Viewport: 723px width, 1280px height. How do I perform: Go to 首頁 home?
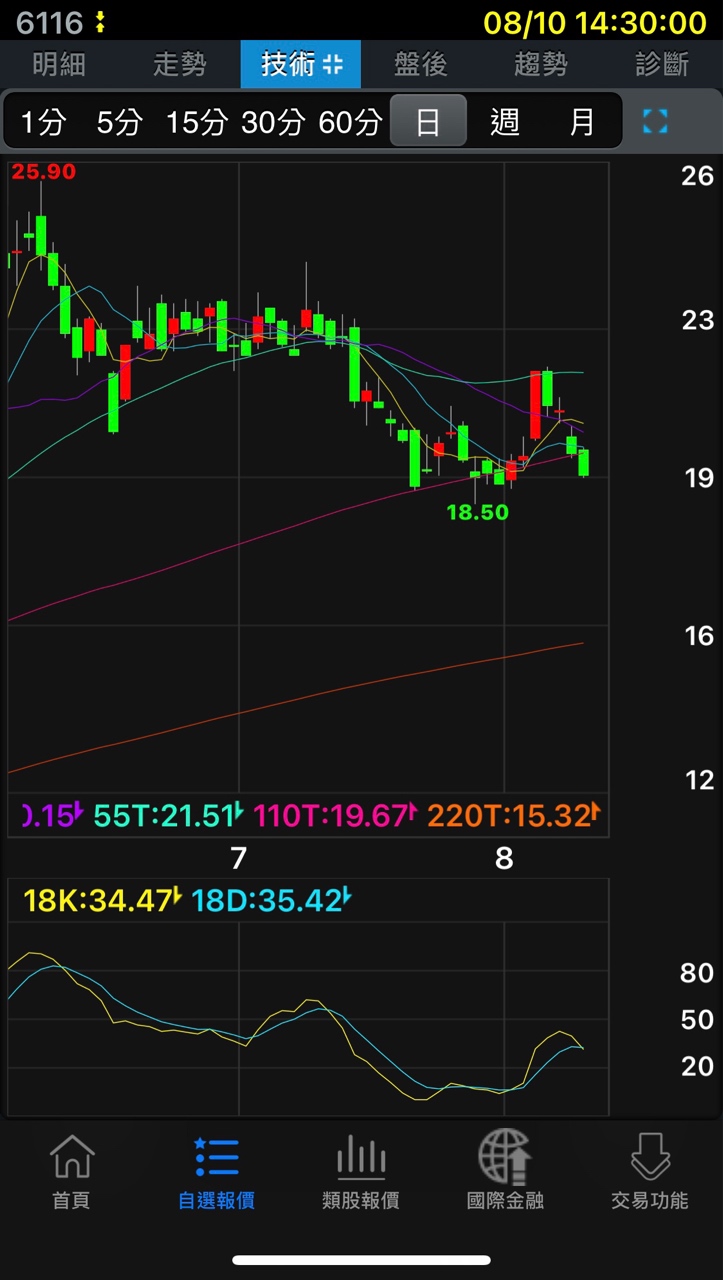coord(71,1172)
